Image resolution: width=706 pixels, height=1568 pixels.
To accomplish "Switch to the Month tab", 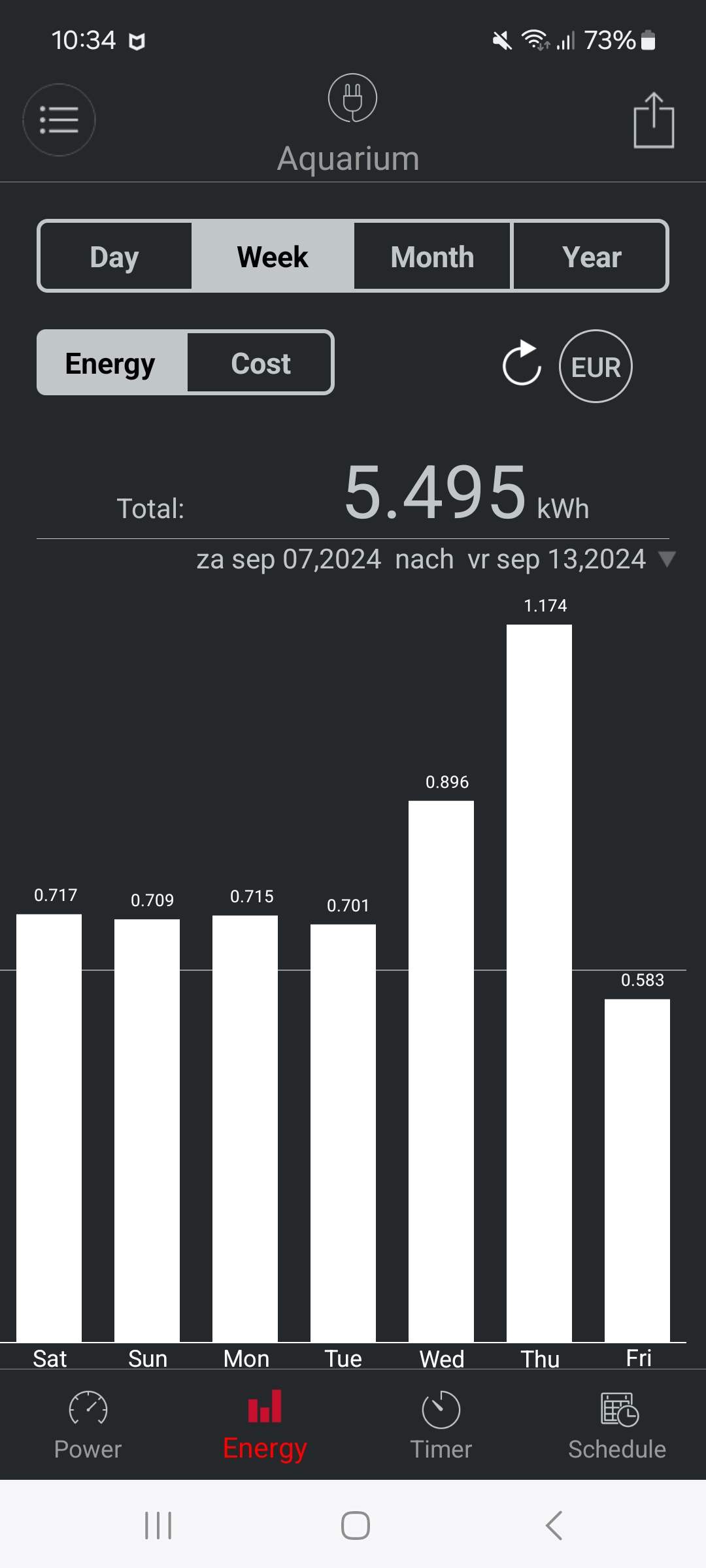I will pyautogui.click(x=431, y=256).
